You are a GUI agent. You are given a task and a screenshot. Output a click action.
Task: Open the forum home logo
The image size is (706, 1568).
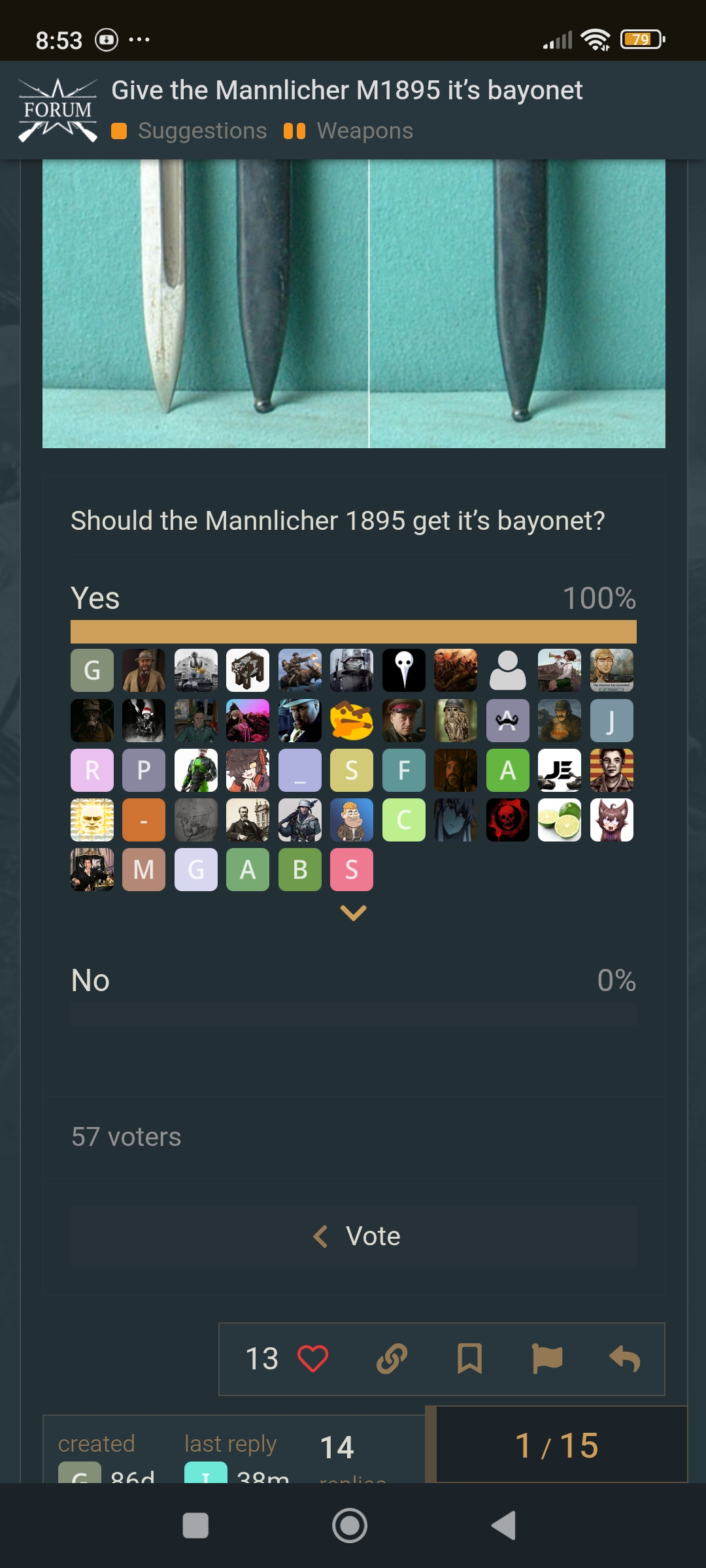[x=58, y=110]
